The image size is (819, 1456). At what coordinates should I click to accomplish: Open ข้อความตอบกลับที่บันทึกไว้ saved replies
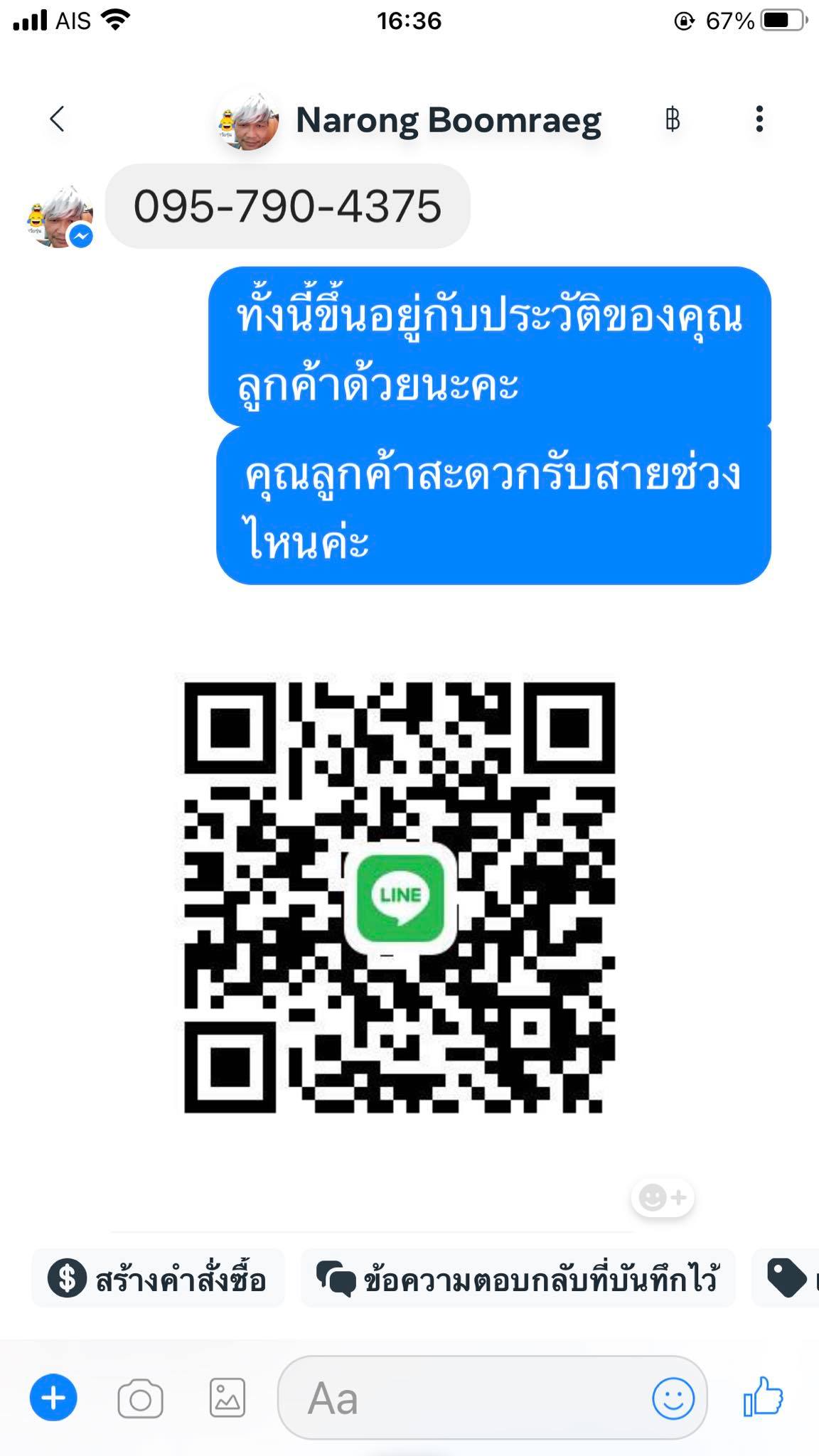click(x=518, y=1280)
